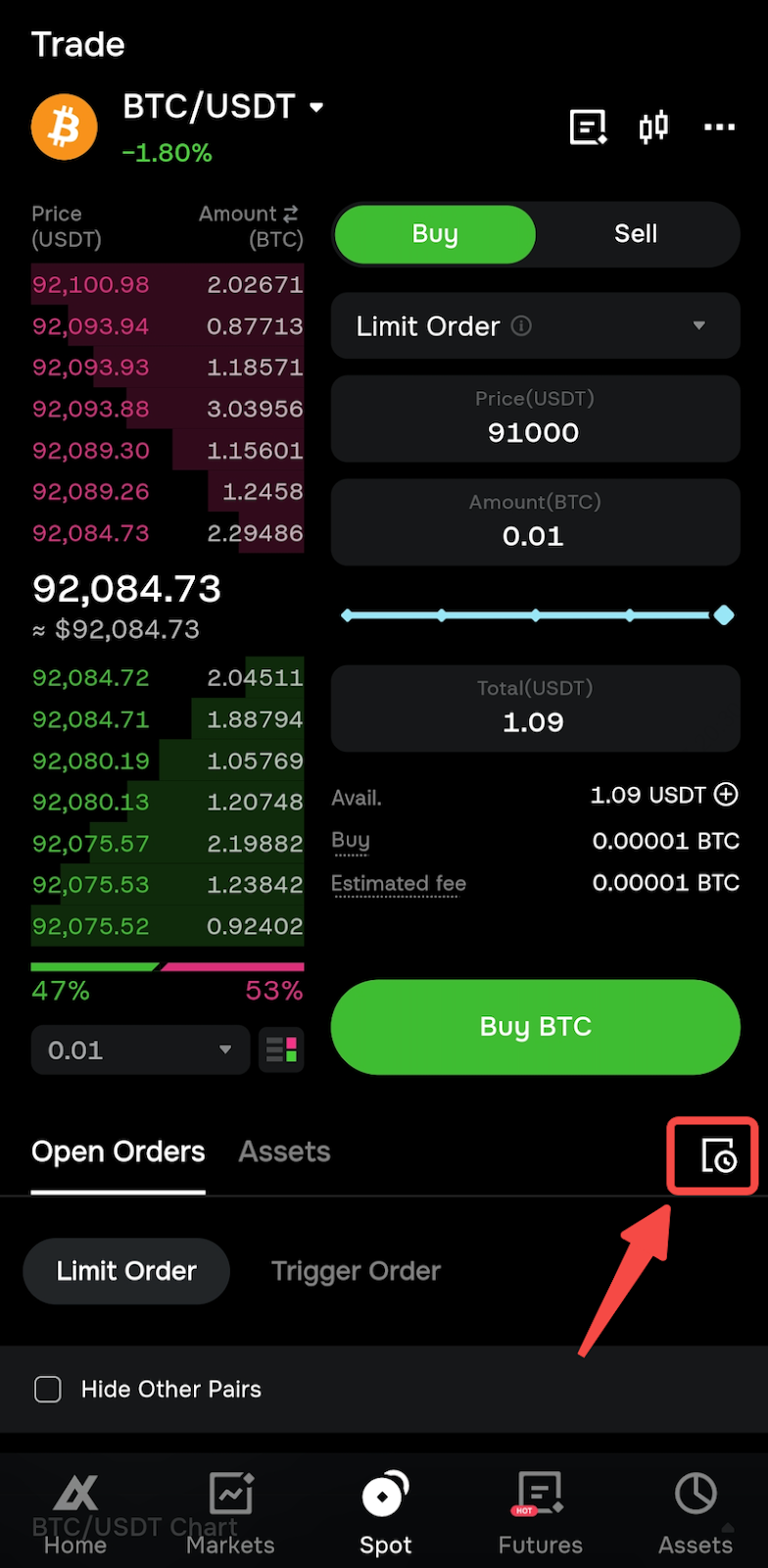Add funds via plus icon next to Avail.
768x1568 pixels.
click(x=726, y=794)
